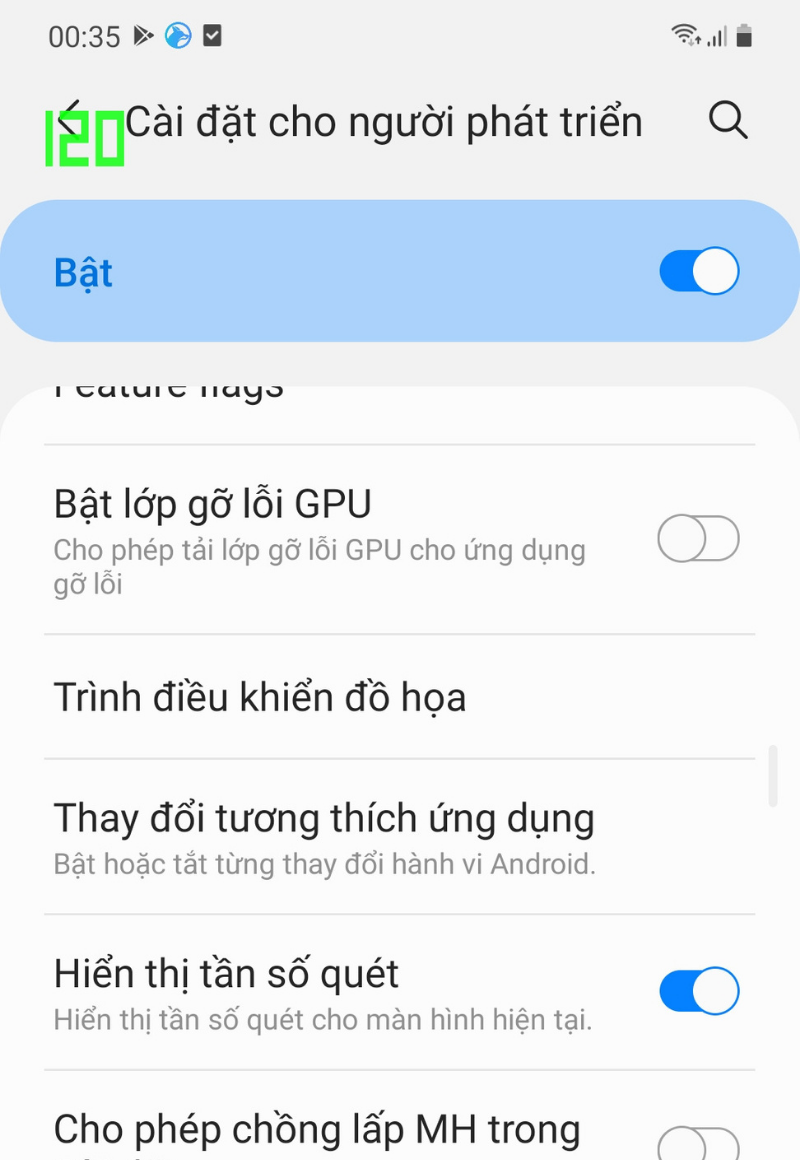This screenshot has width=800, height=1160.
Task: Turn off the main "Bật" developer switch
Action: pos(698,270)
